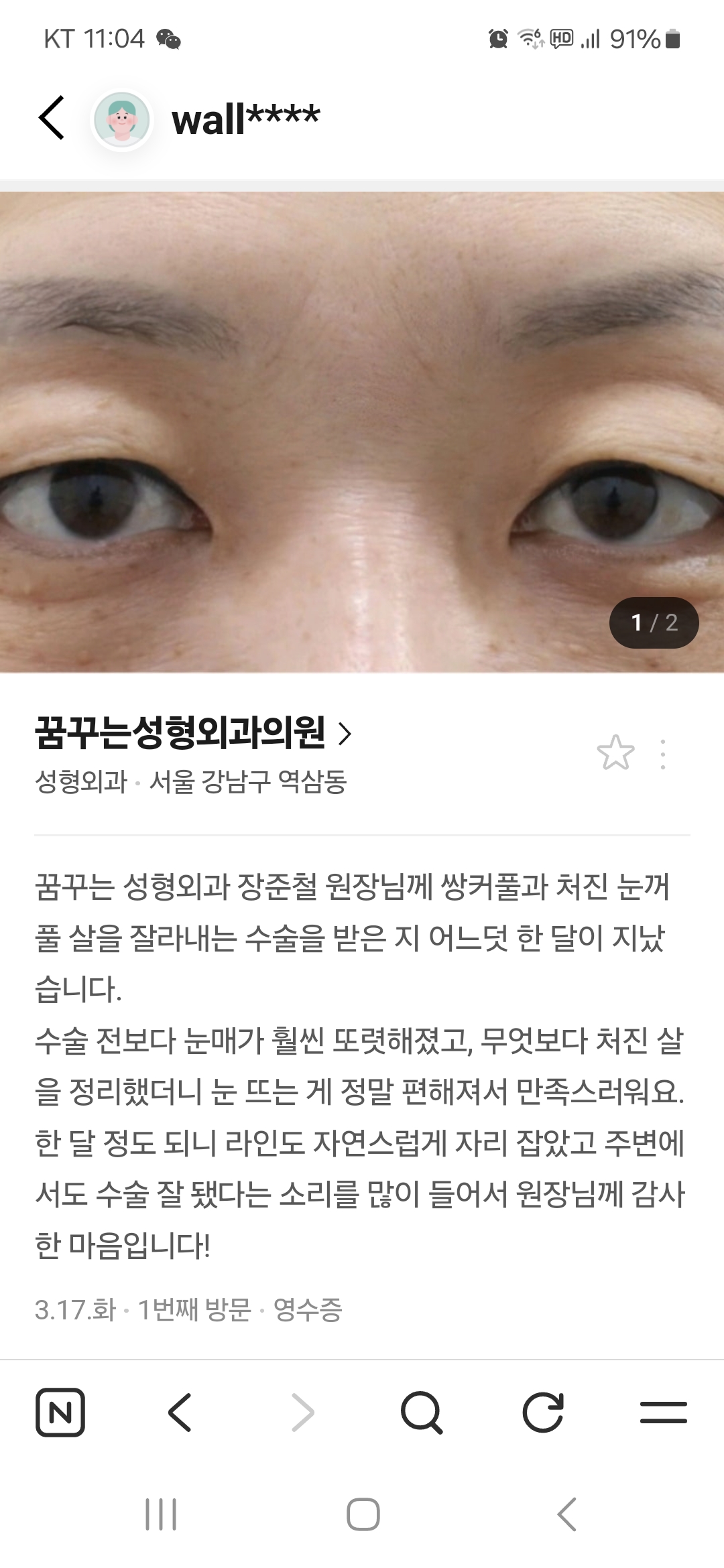Screen dimensions: 724x1568
Task: Tap the system home button
Action: tap(363, 1514)
